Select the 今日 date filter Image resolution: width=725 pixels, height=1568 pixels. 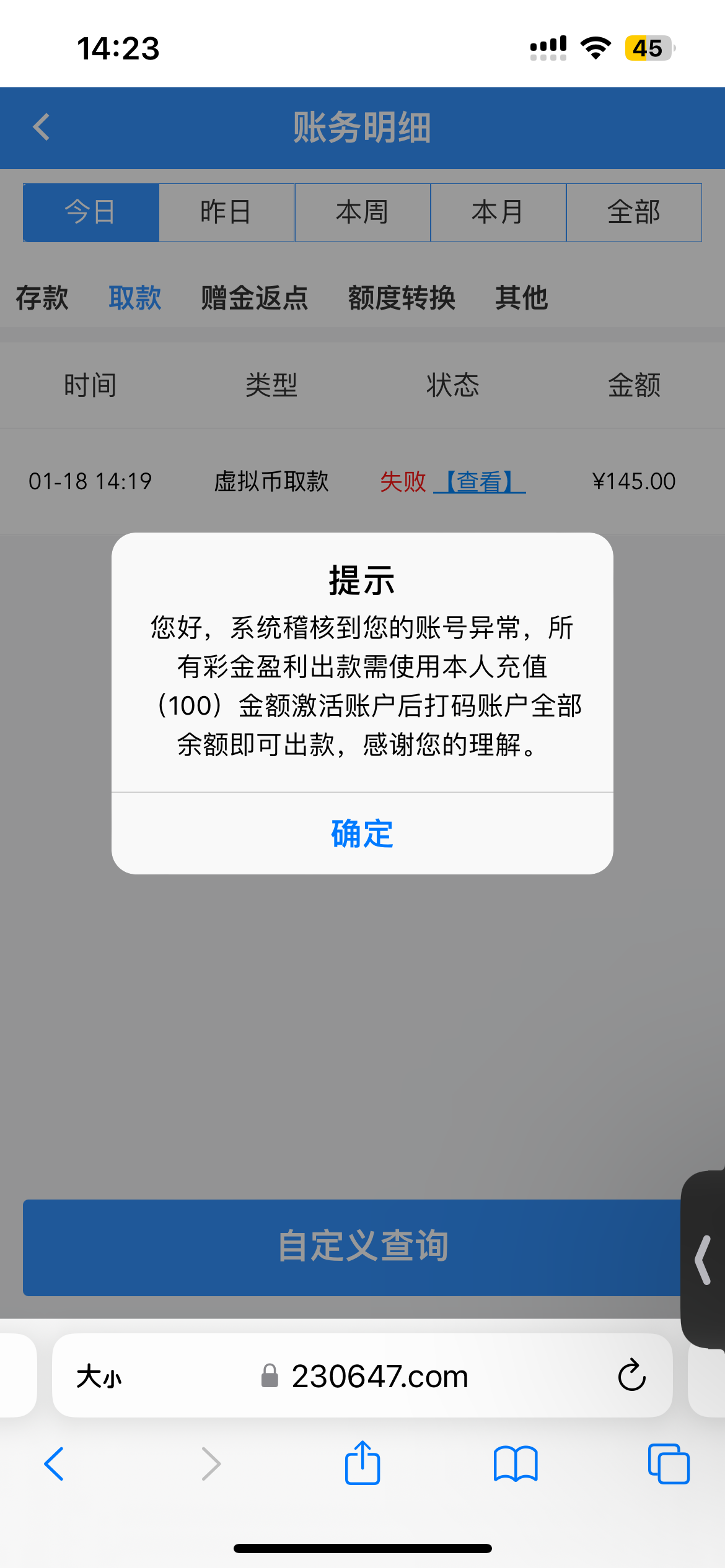point(91,212)
